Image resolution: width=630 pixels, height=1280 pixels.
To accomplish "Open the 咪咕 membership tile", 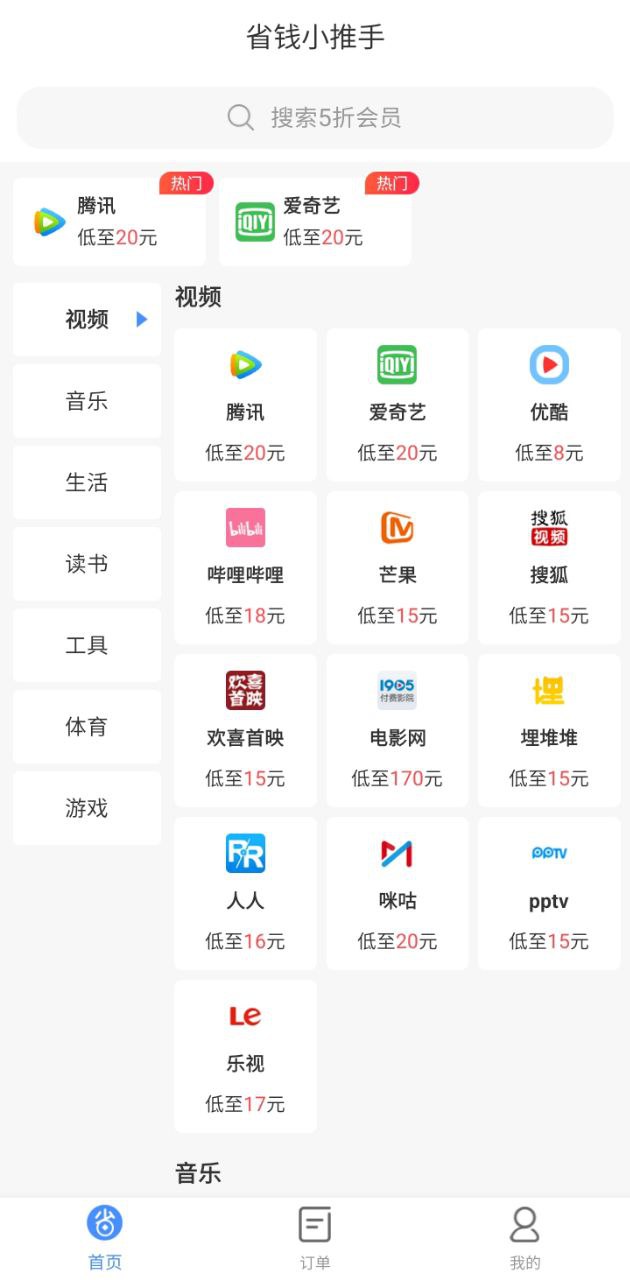I will pyautogui.click(x=397, y=893).
